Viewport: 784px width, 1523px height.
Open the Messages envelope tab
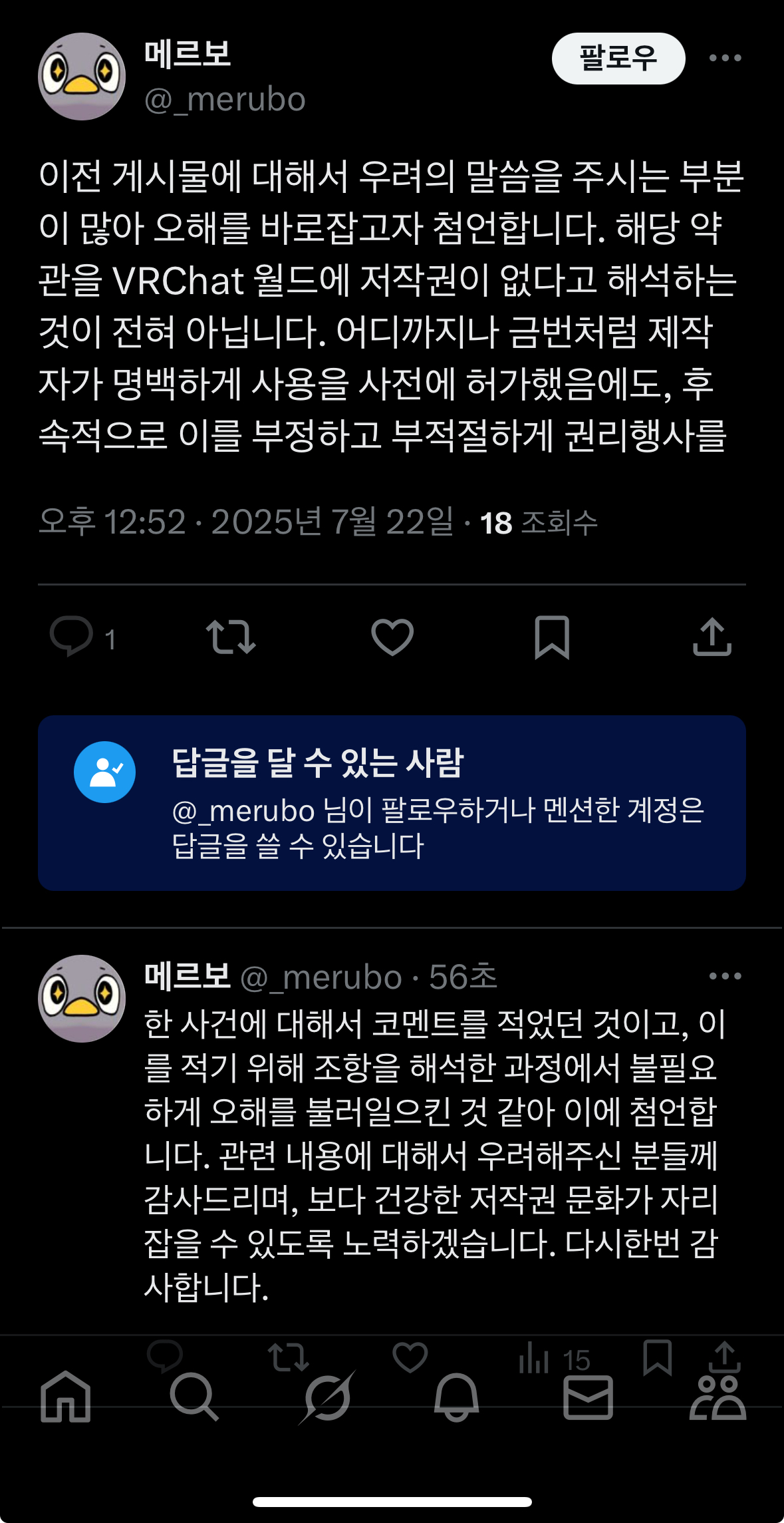pyautogui.click(x=588, y=1398)
